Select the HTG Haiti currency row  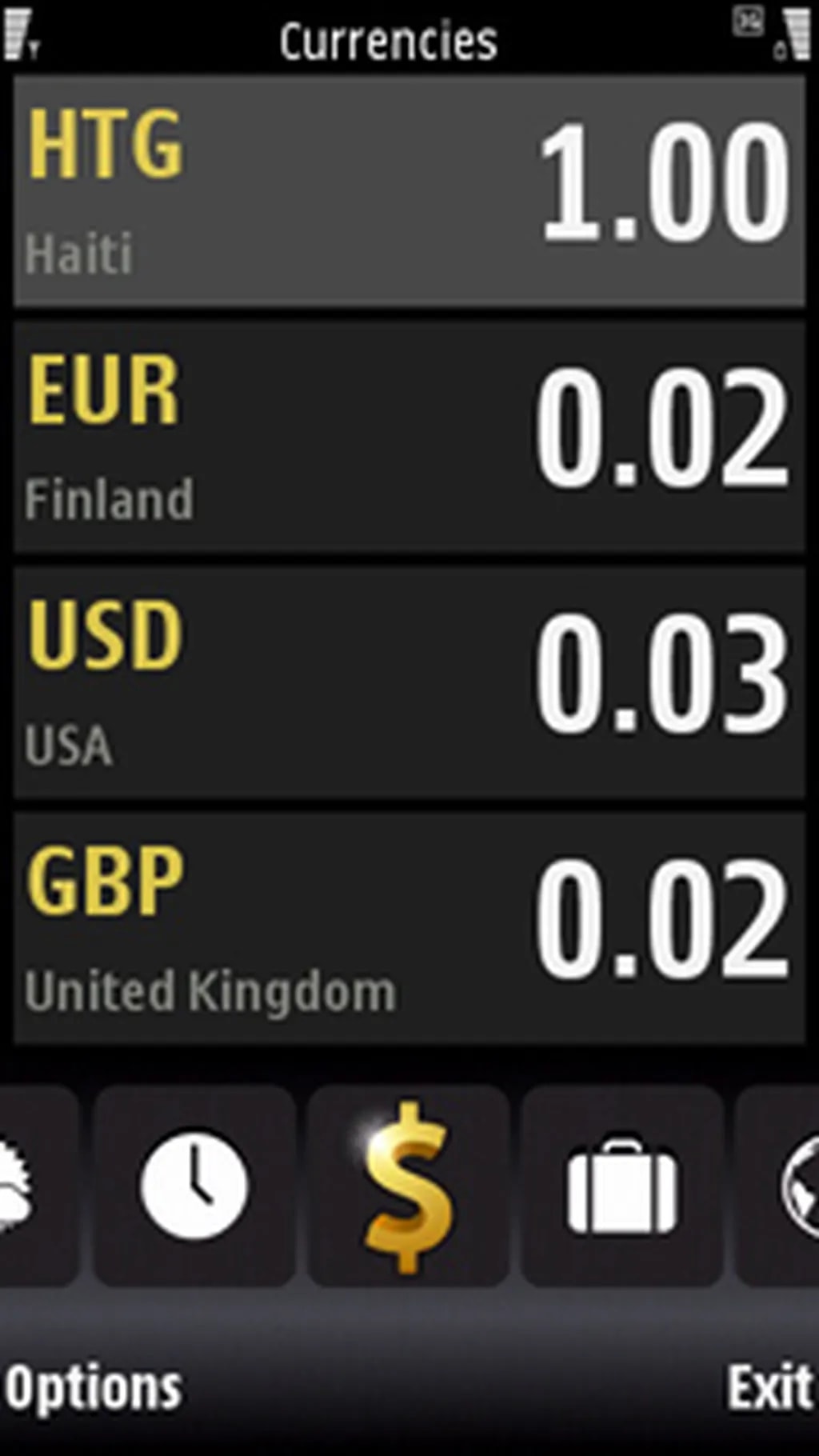coord(409,190)
